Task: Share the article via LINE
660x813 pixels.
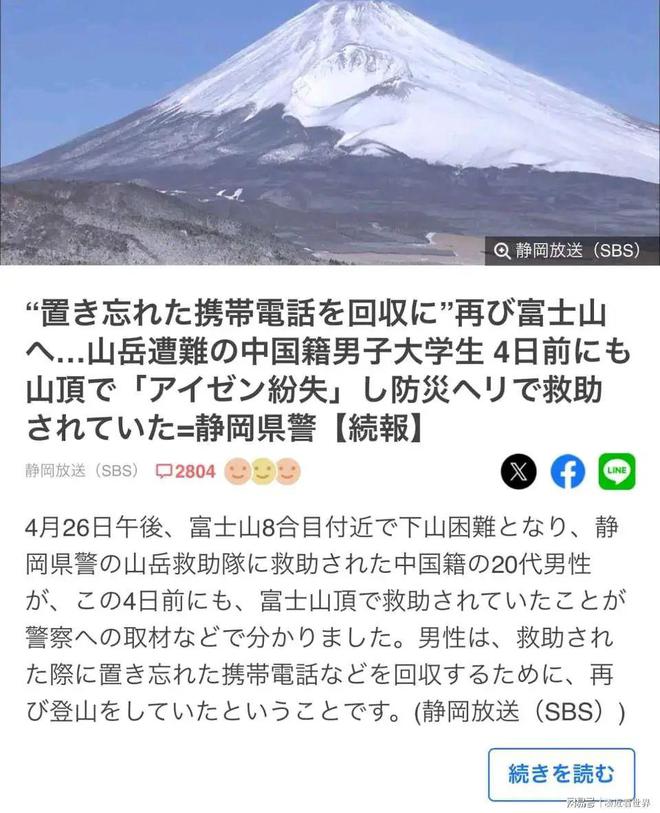Action: click(x=617, y=471)
